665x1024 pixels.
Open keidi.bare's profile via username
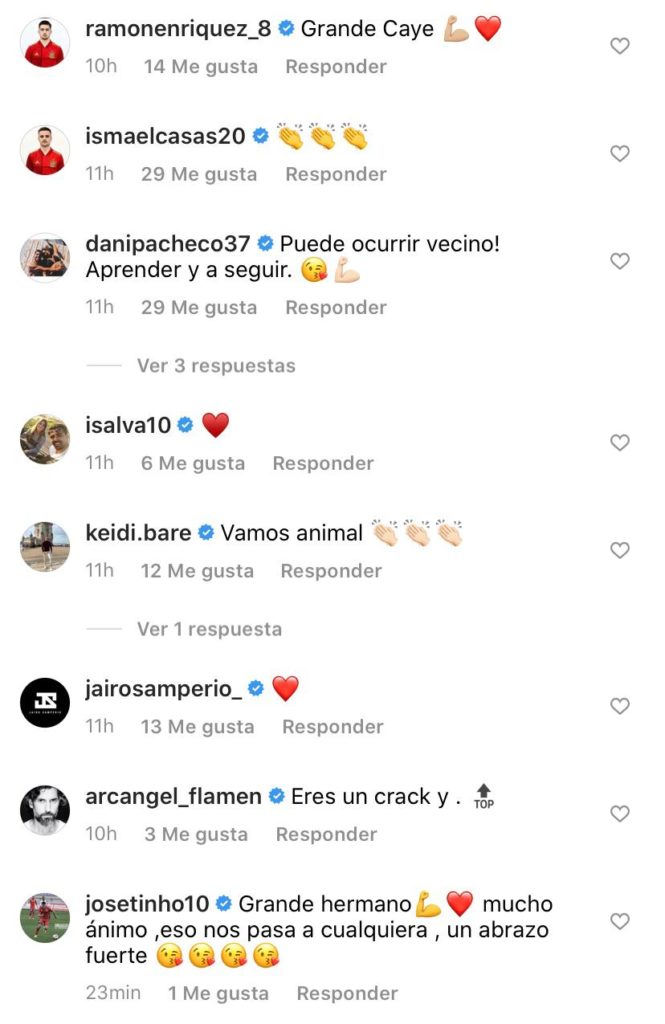point(138,533)
